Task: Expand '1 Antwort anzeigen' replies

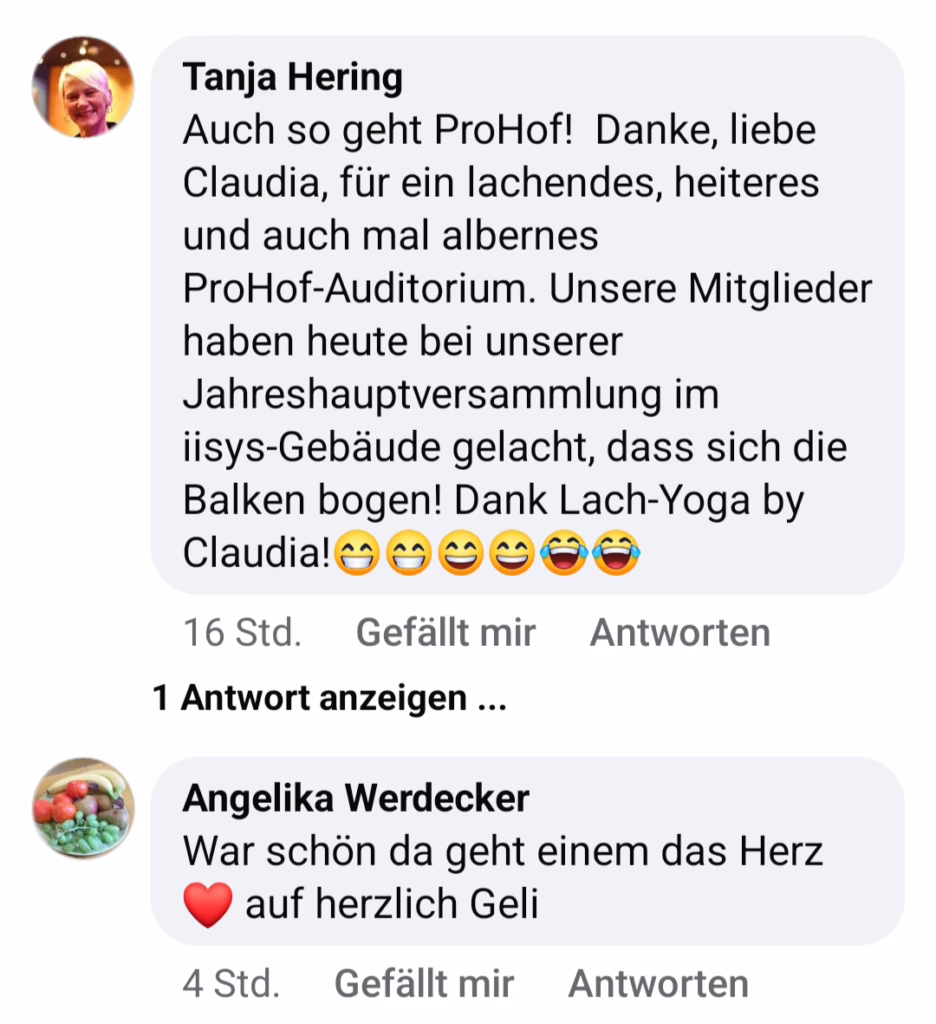Action: (329, 698)
